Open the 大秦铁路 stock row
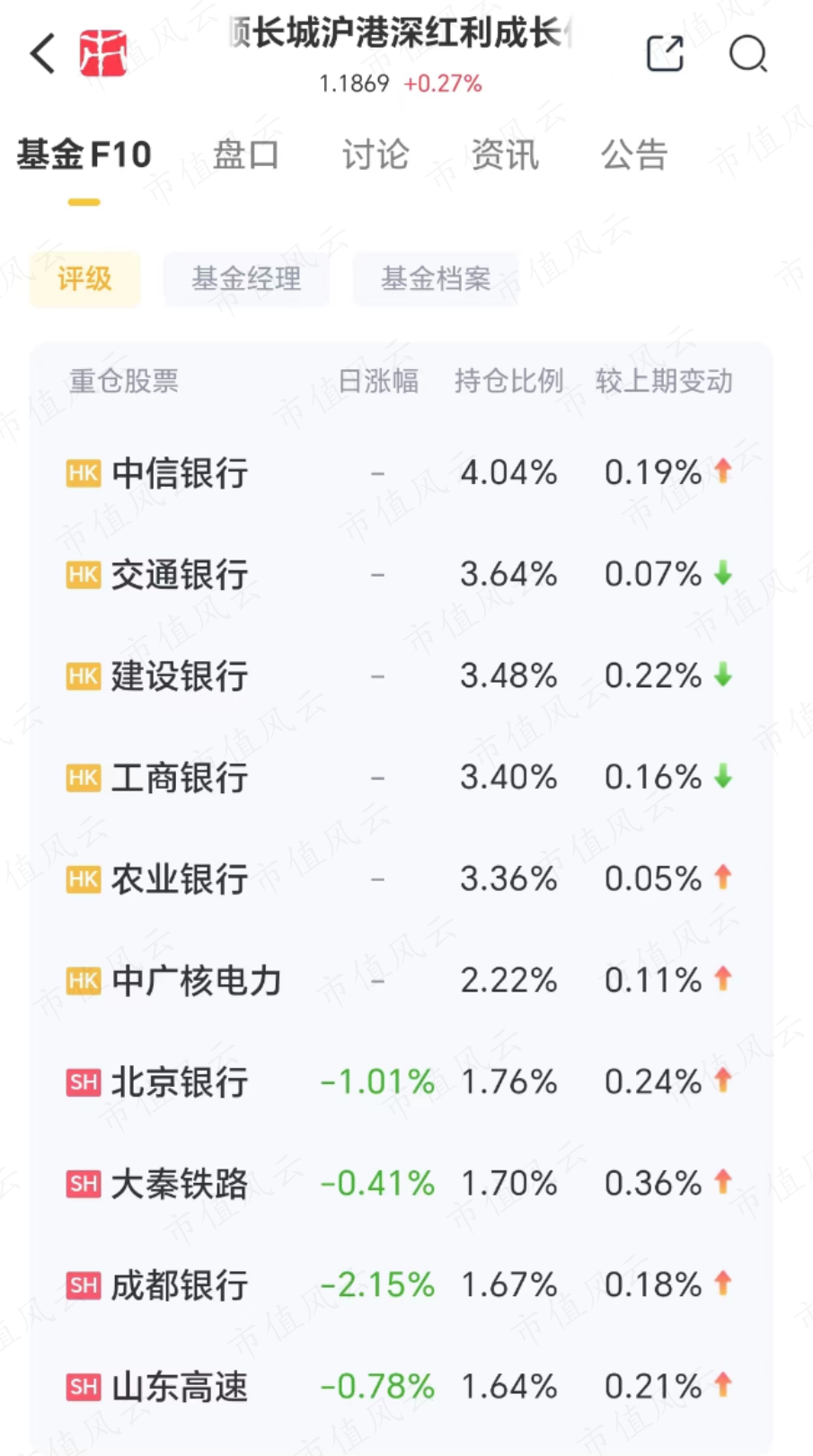The height and width of the screenshot is (1456, 813). pyautogui.click(x=180, y=1183)
